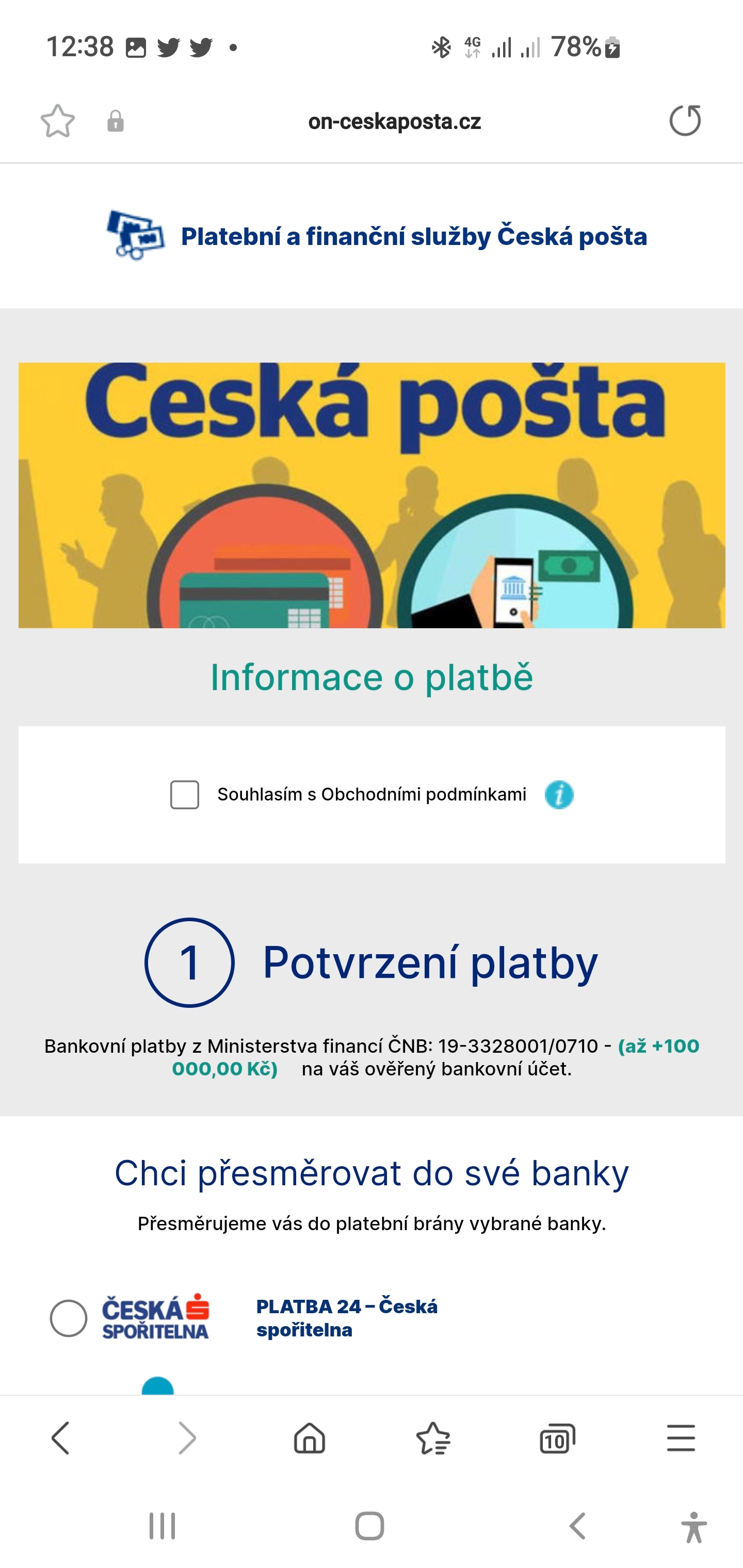
Task: Bookmark this page with the star icon
Action: (x=58, y=121)
